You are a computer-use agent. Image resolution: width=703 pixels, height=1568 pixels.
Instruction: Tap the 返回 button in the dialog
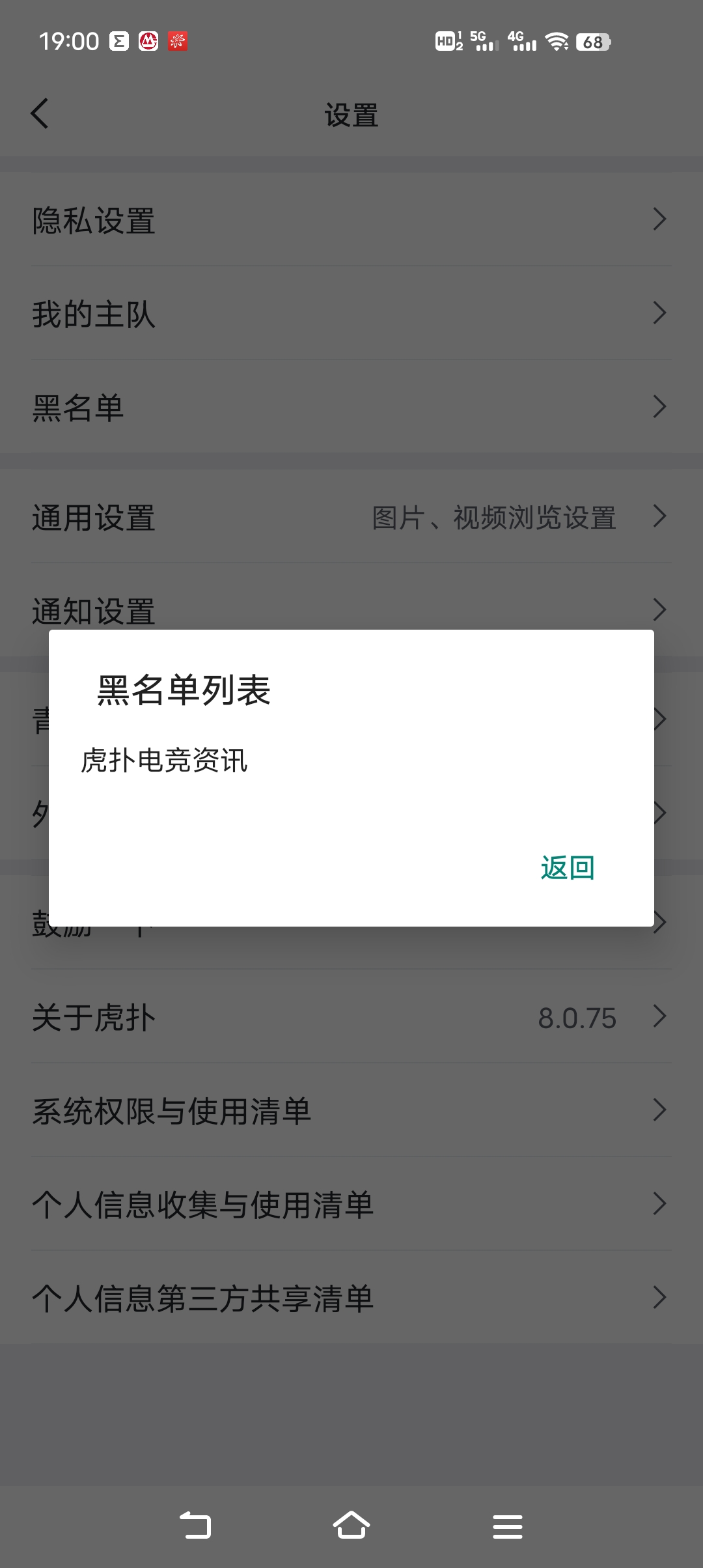click(568, 868)
